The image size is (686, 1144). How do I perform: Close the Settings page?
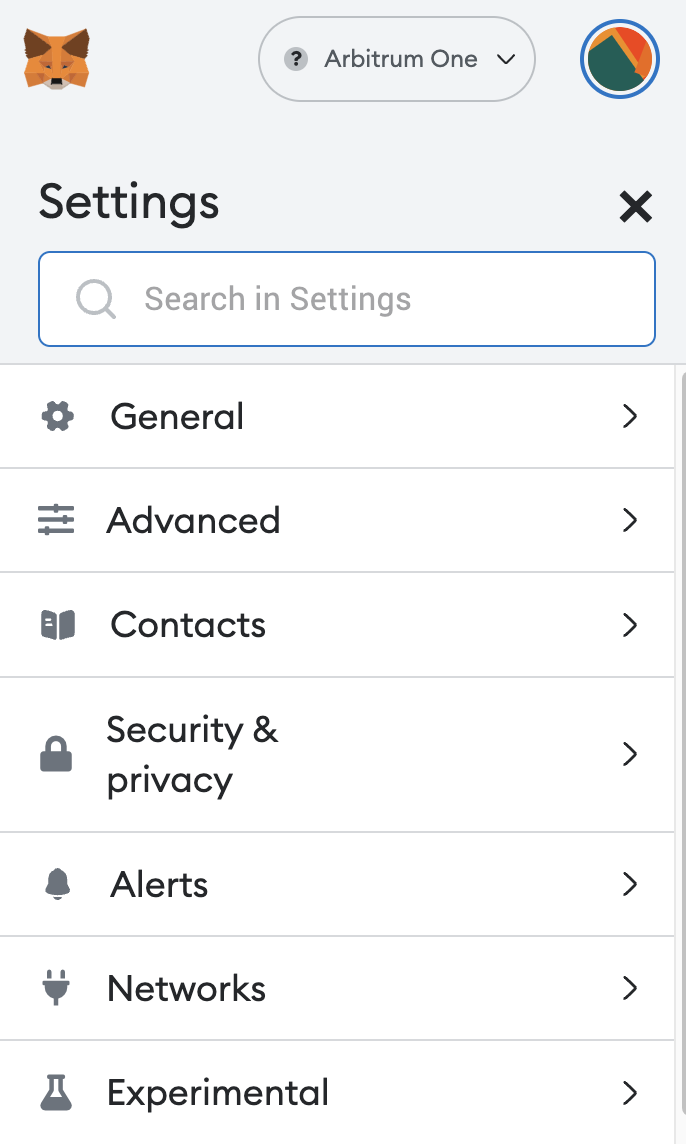[635, 207]
